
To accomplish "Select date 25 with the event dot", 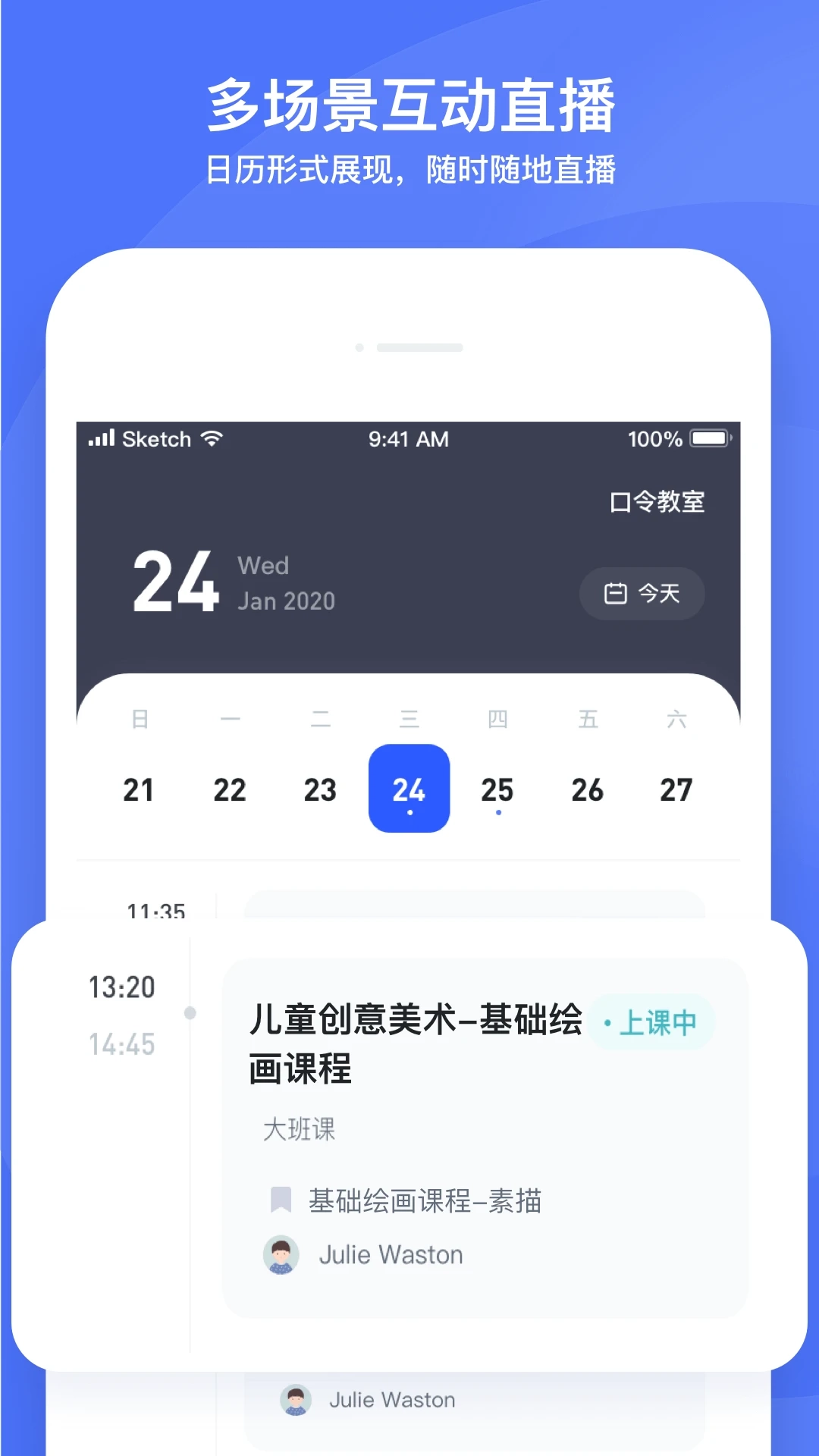I will coord(497,789).
